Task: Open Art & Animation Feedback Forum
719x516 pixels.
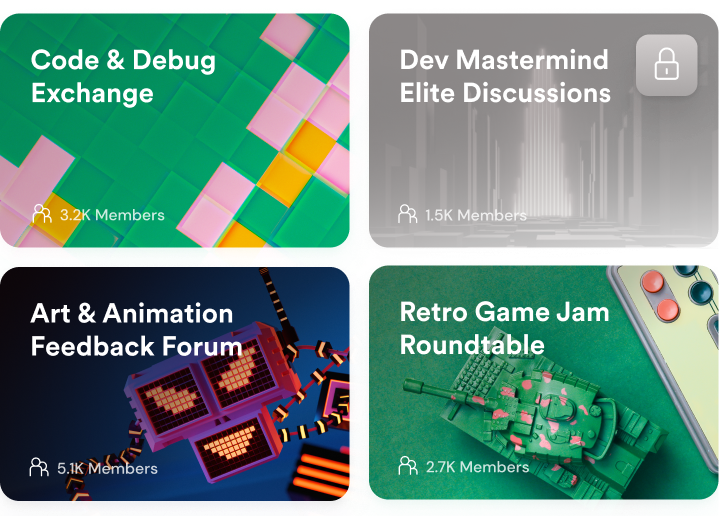Action: click(x=136, y=330)
